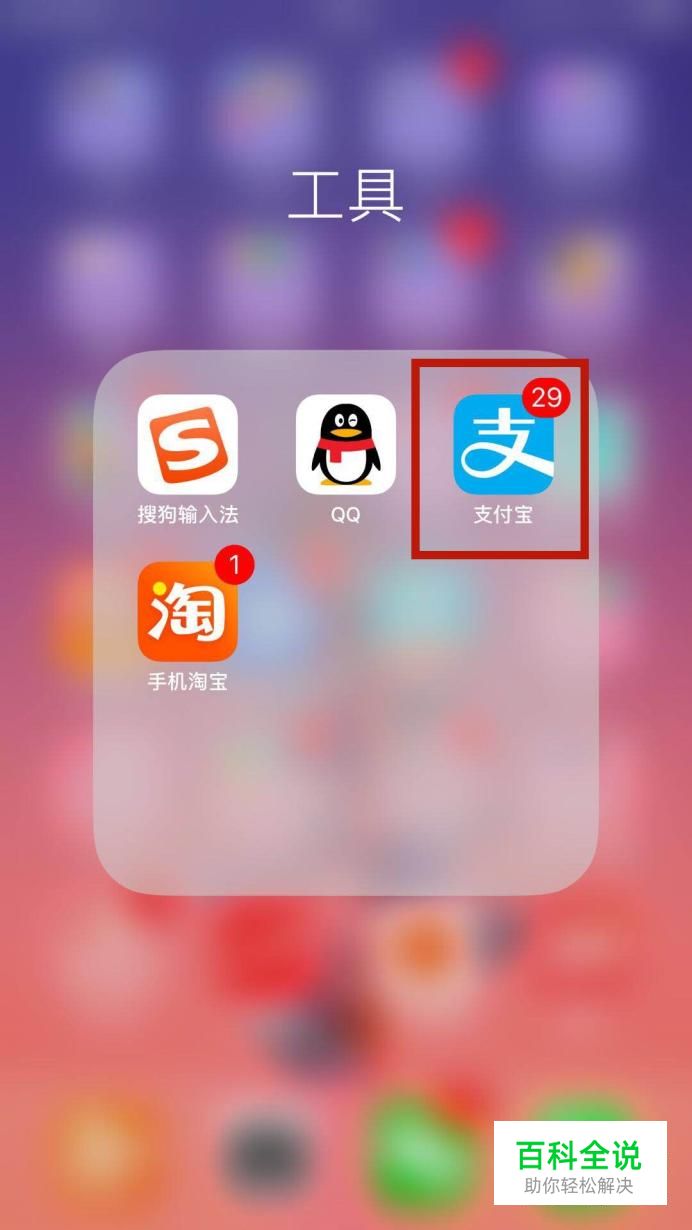Open the 搜狗输入法 app

point(188,445)
